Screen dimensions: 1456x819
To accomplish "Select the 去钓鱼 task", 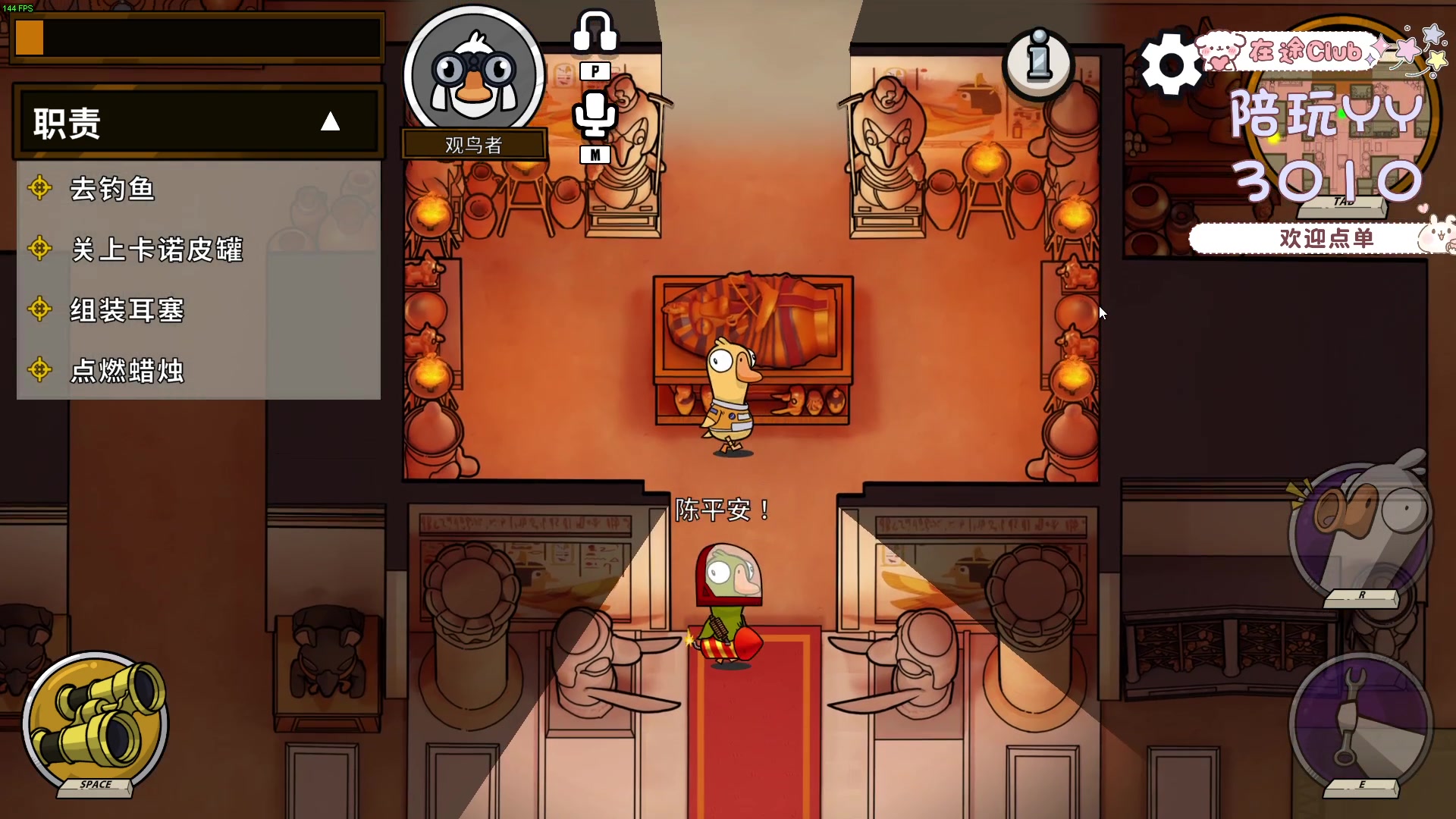I will click(112, 189).
